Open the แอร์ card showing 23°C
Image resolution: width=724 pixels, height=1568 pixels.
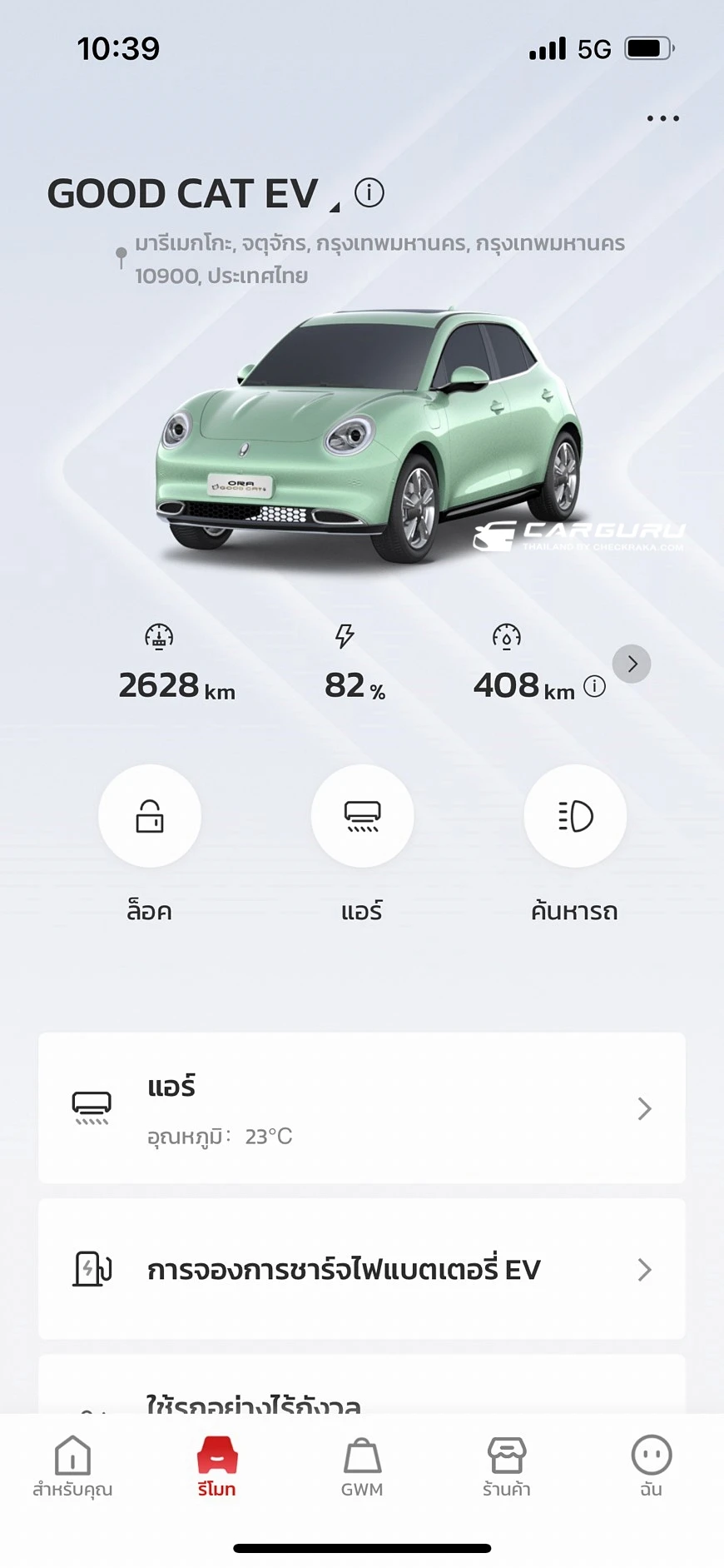pyautogui.click(x=362, y=1108)
